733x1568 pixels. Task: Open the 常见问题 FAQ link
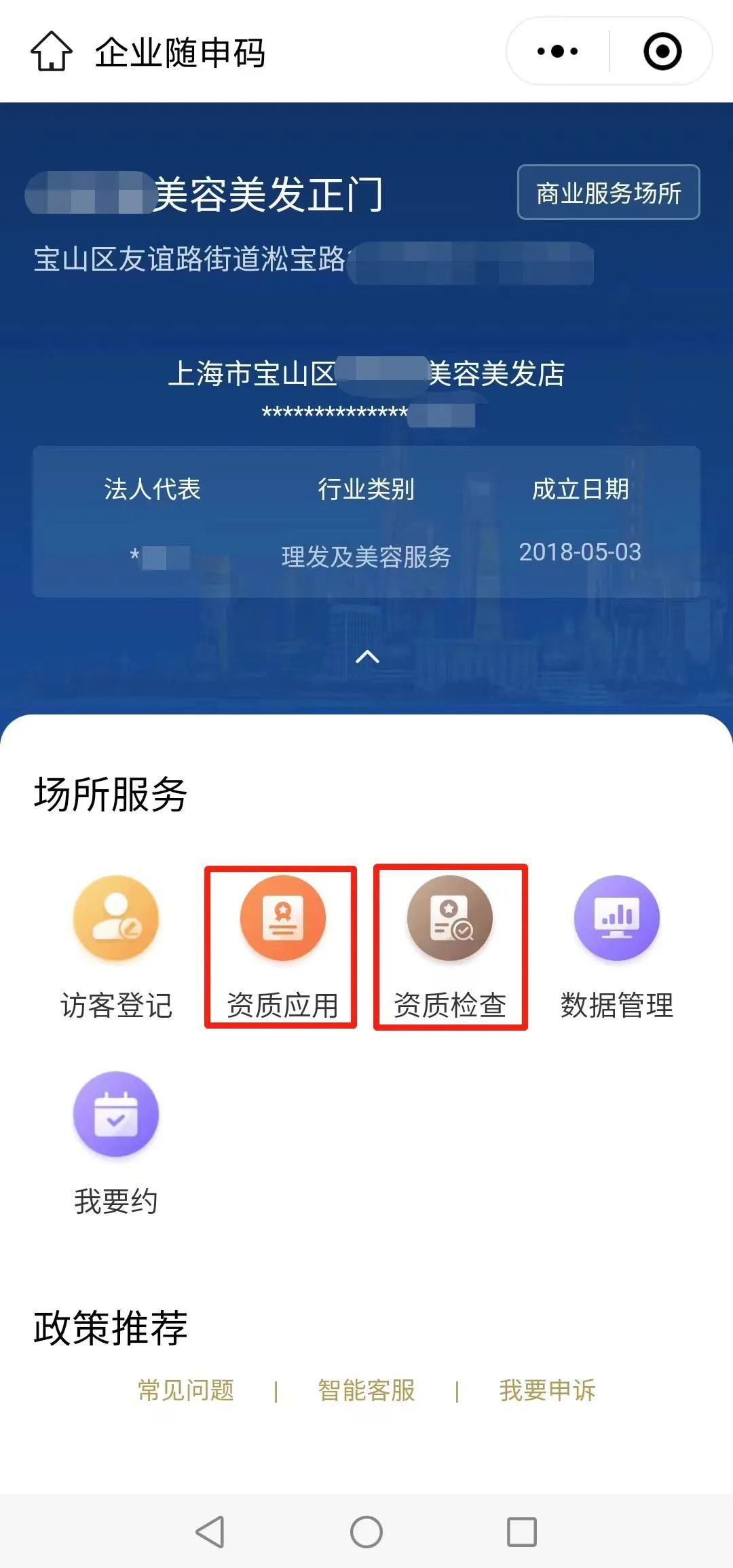186,1390
